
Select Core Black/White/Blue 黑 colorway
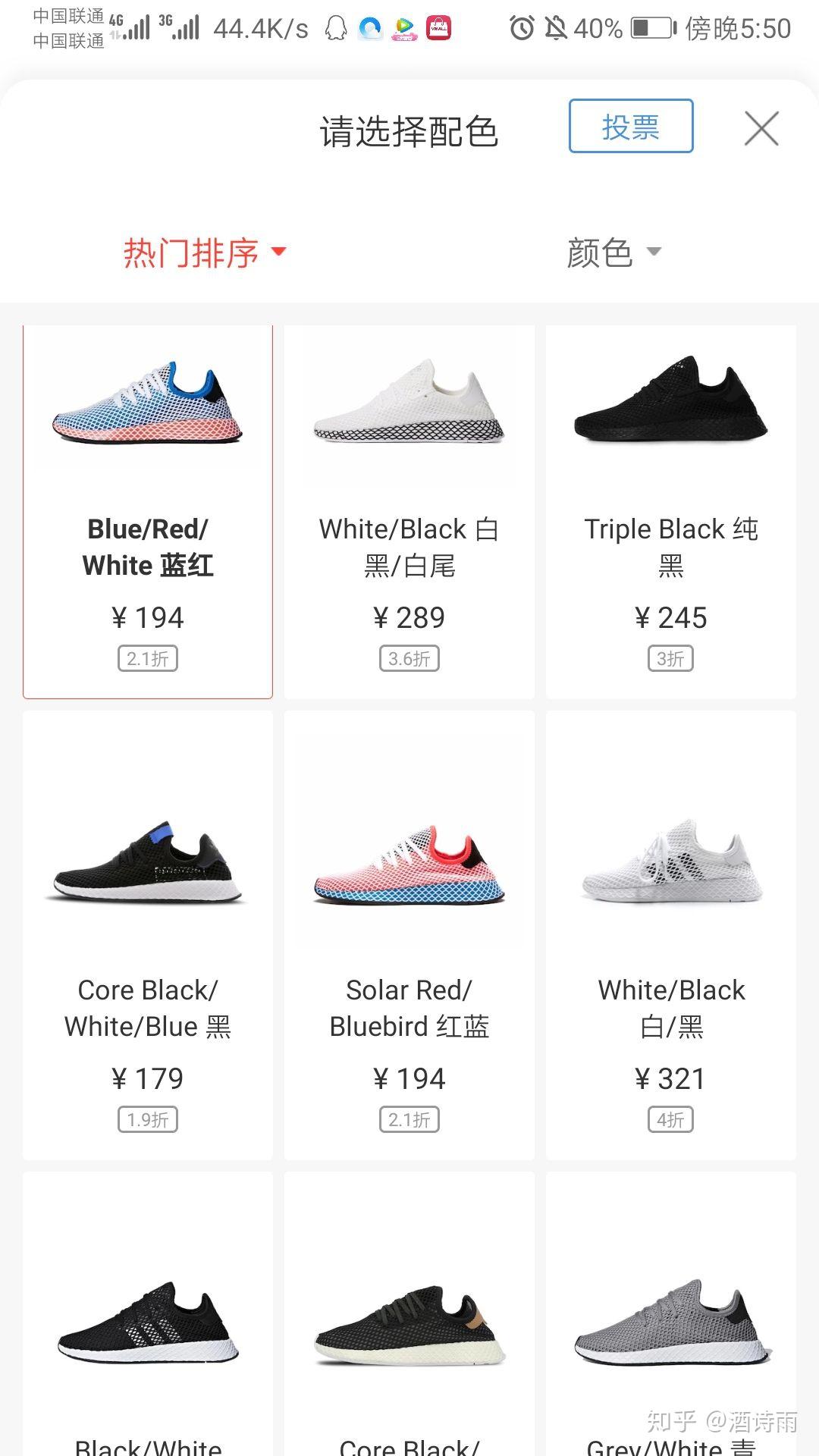pyautogui.click(x=148, y=934)
